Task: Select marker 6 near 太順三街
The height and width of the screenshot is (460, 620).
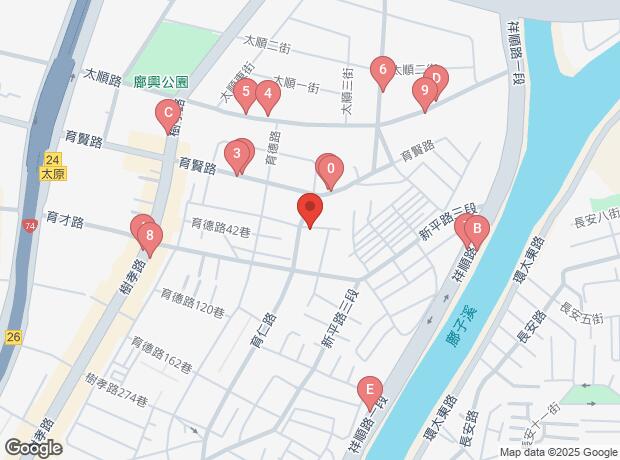Action: pyautogui.click(x=380, y=71)
